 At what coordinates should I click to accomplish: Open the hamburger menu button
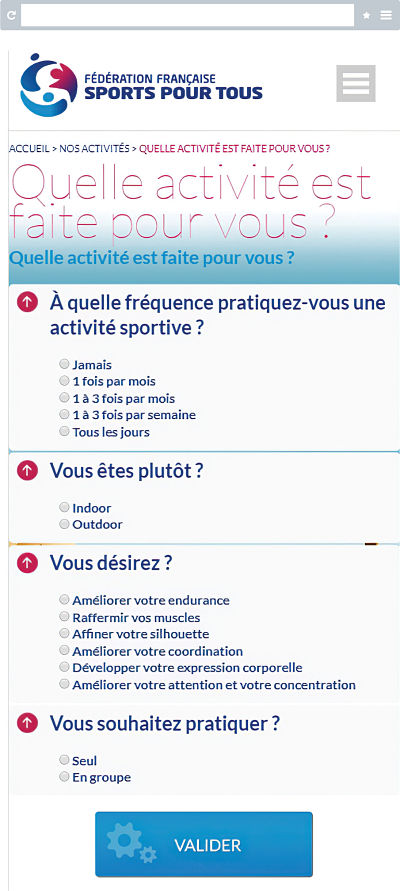point(356,84)
